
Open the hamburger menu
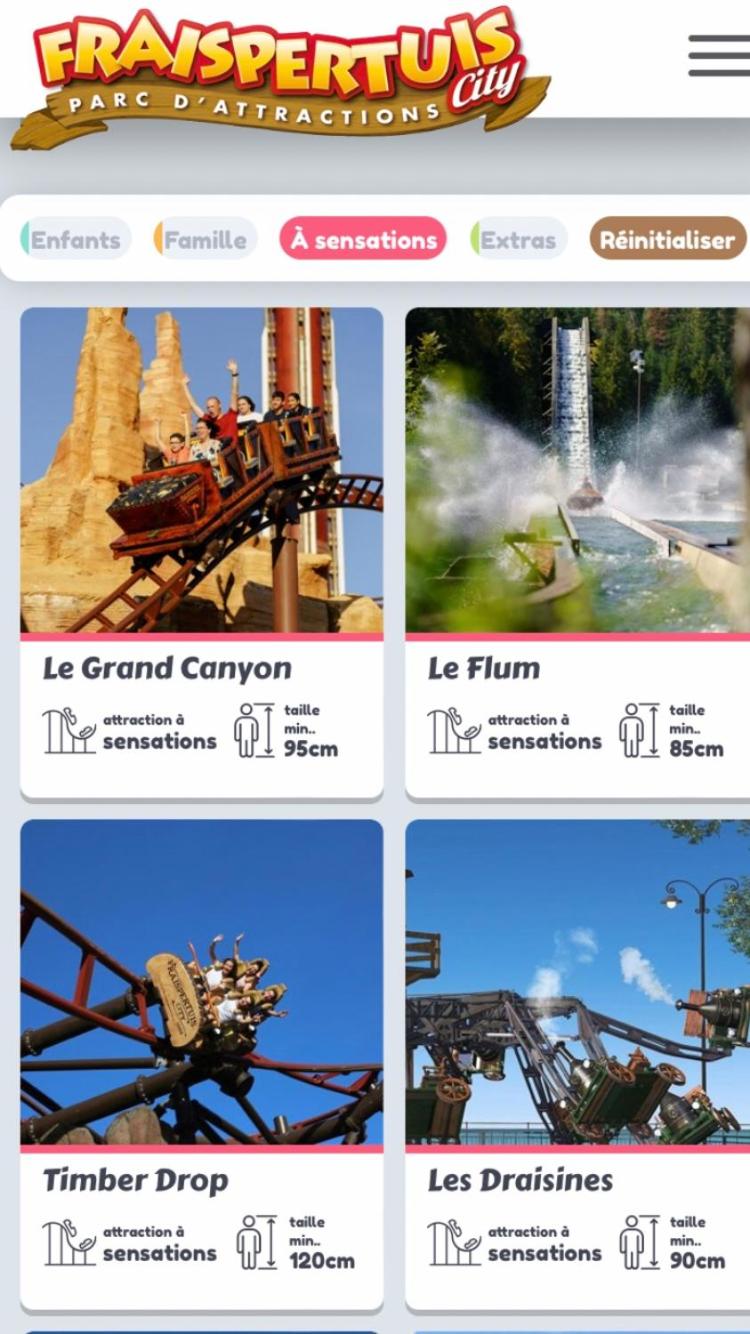pos(718,55)
